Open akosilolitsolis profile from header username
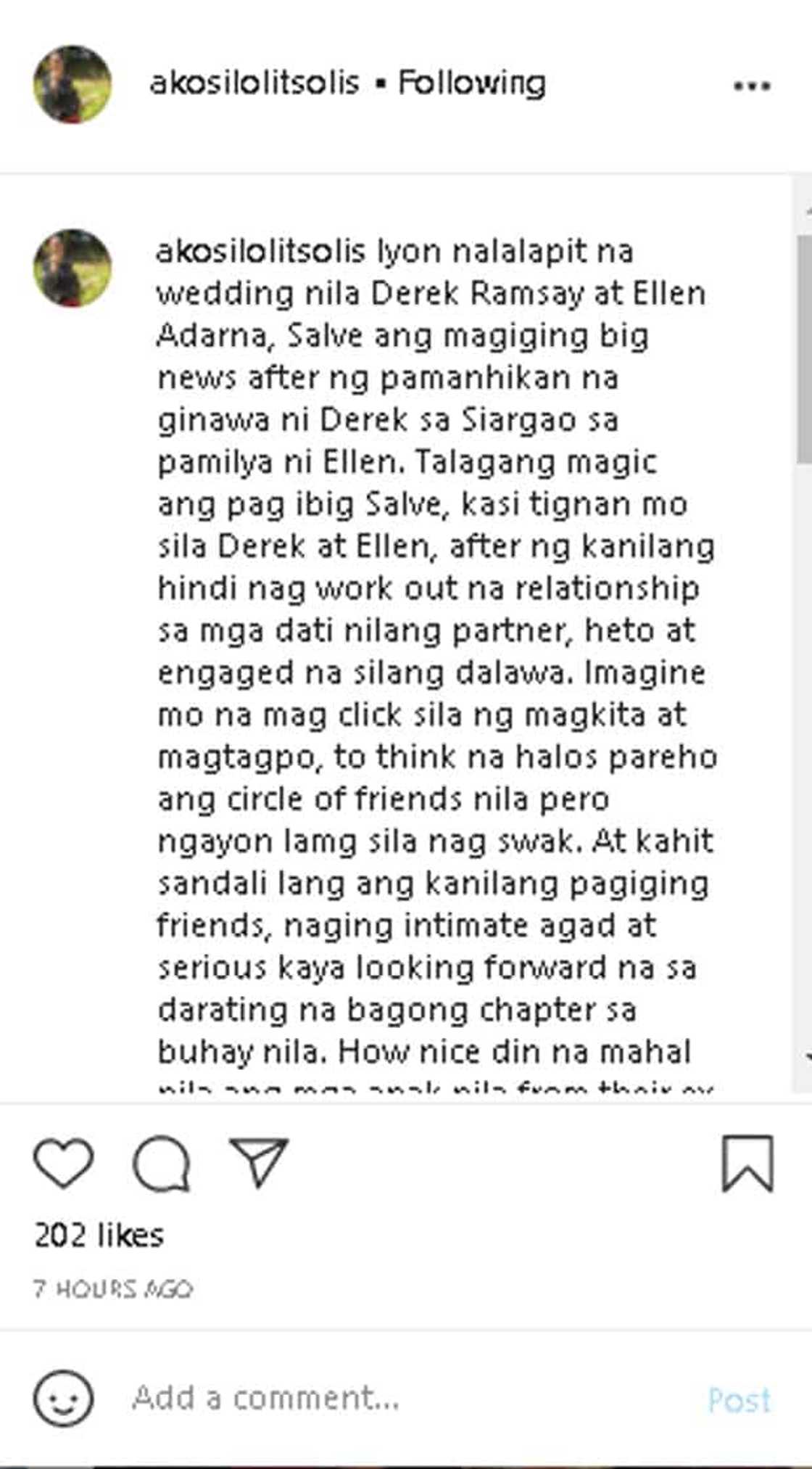Image resolution: width=812 pixels, height=1469 pixels. pos(254,83)
